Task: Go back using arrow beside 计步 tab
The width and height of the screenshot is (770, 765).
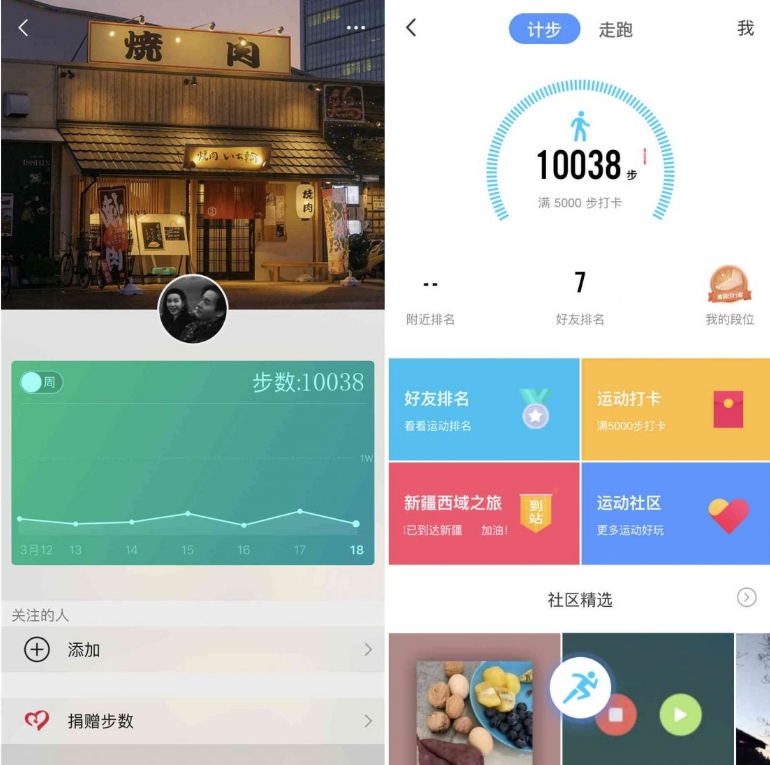Action: click(x=410, y=28)
